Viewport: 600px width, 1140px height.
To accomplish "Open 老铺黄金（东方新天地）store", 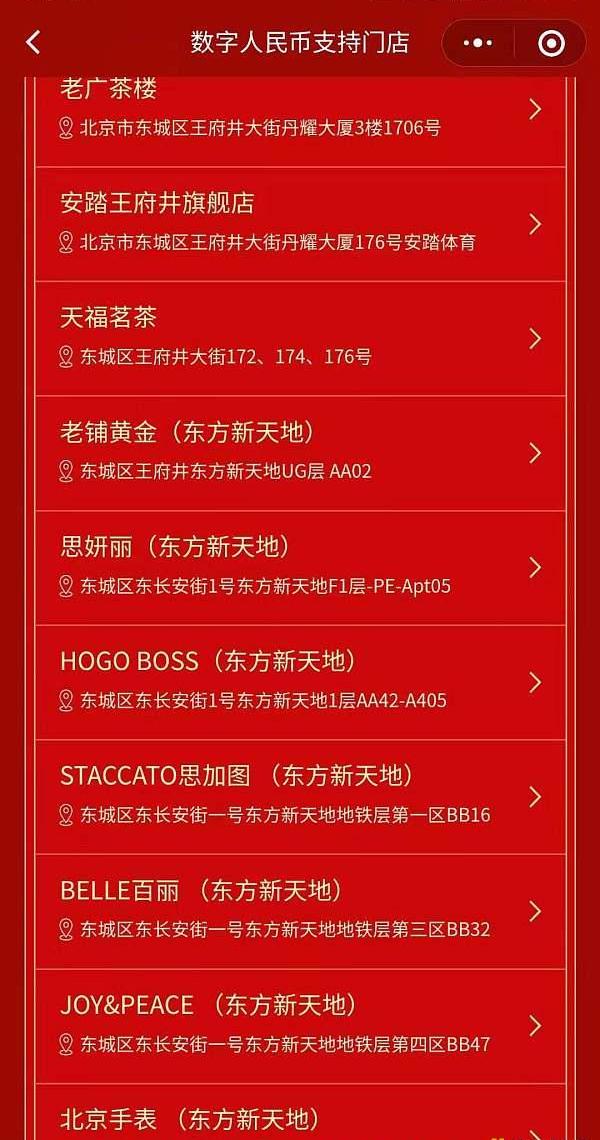I will pyautogui.click(x=300, y=453).
